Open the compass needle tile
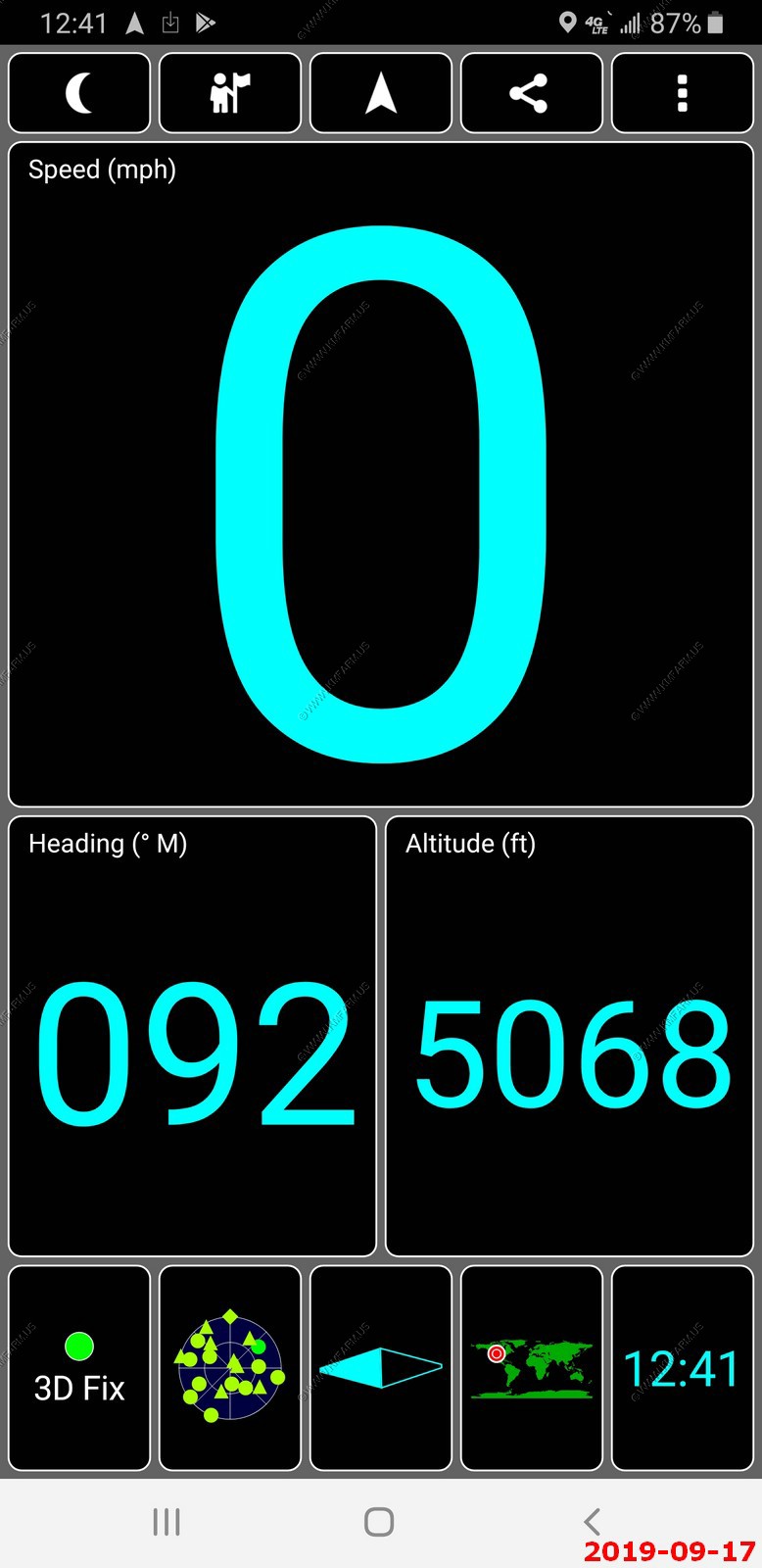Viewport: 762px width, 1568px height. click(381, 1368)
